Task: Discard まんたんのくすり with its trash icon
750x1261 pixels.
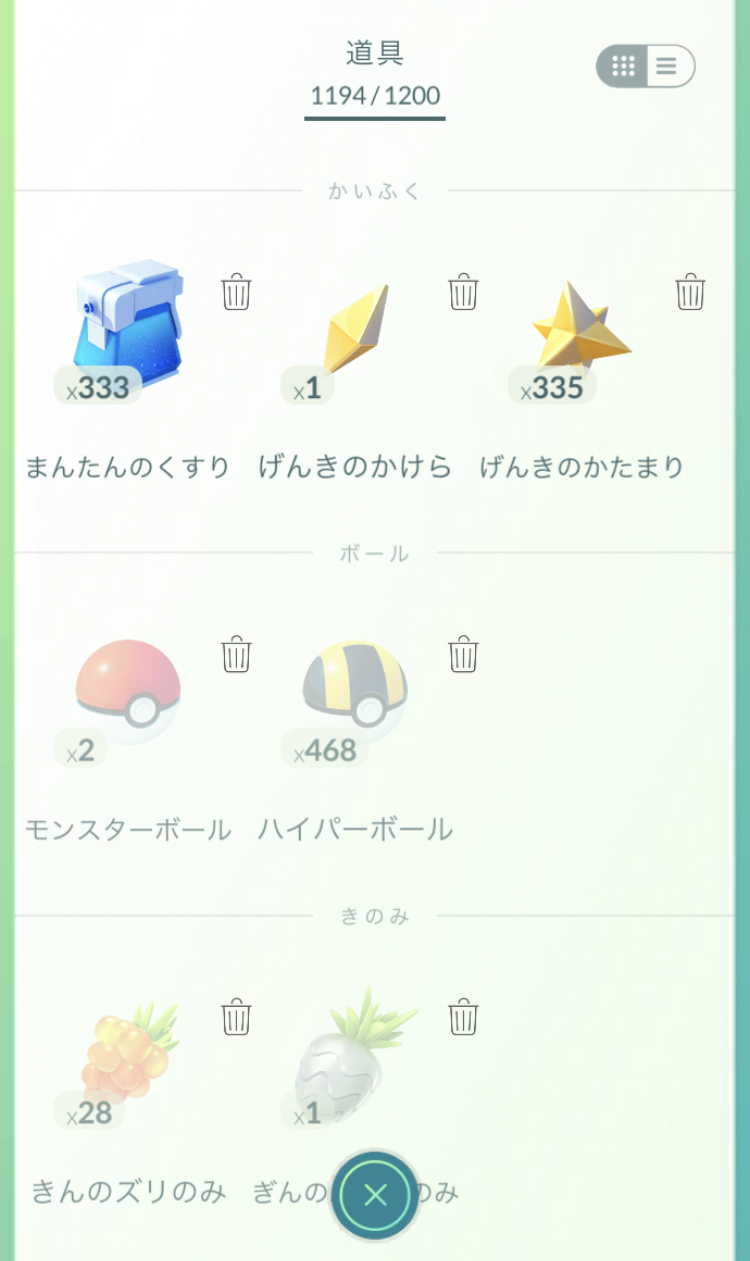Action: tap(236, 292)
